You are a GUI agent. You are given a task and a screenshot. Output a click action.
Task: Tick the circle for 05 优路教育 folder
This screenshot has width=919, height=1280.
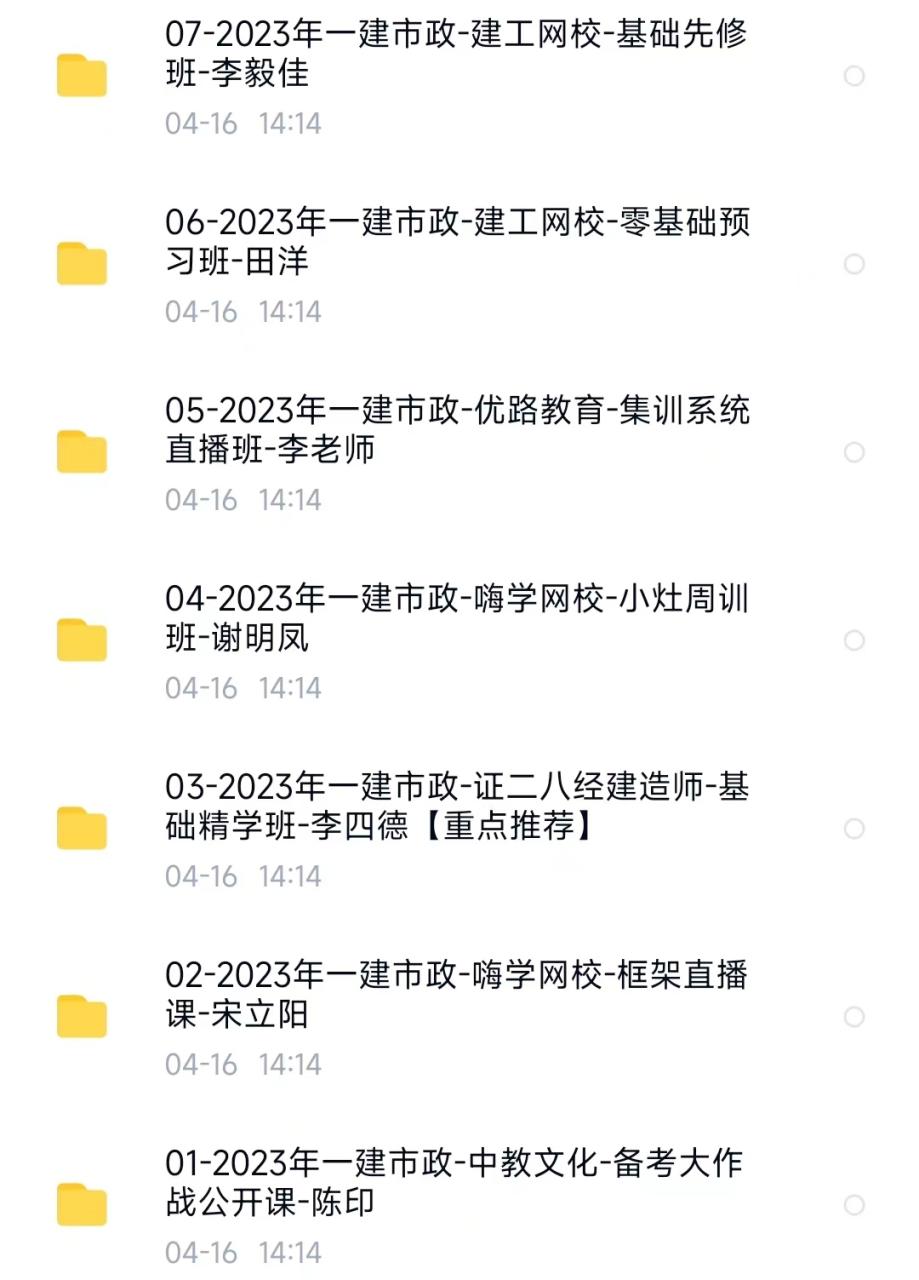pyautogui.click(x=854, y=452)
